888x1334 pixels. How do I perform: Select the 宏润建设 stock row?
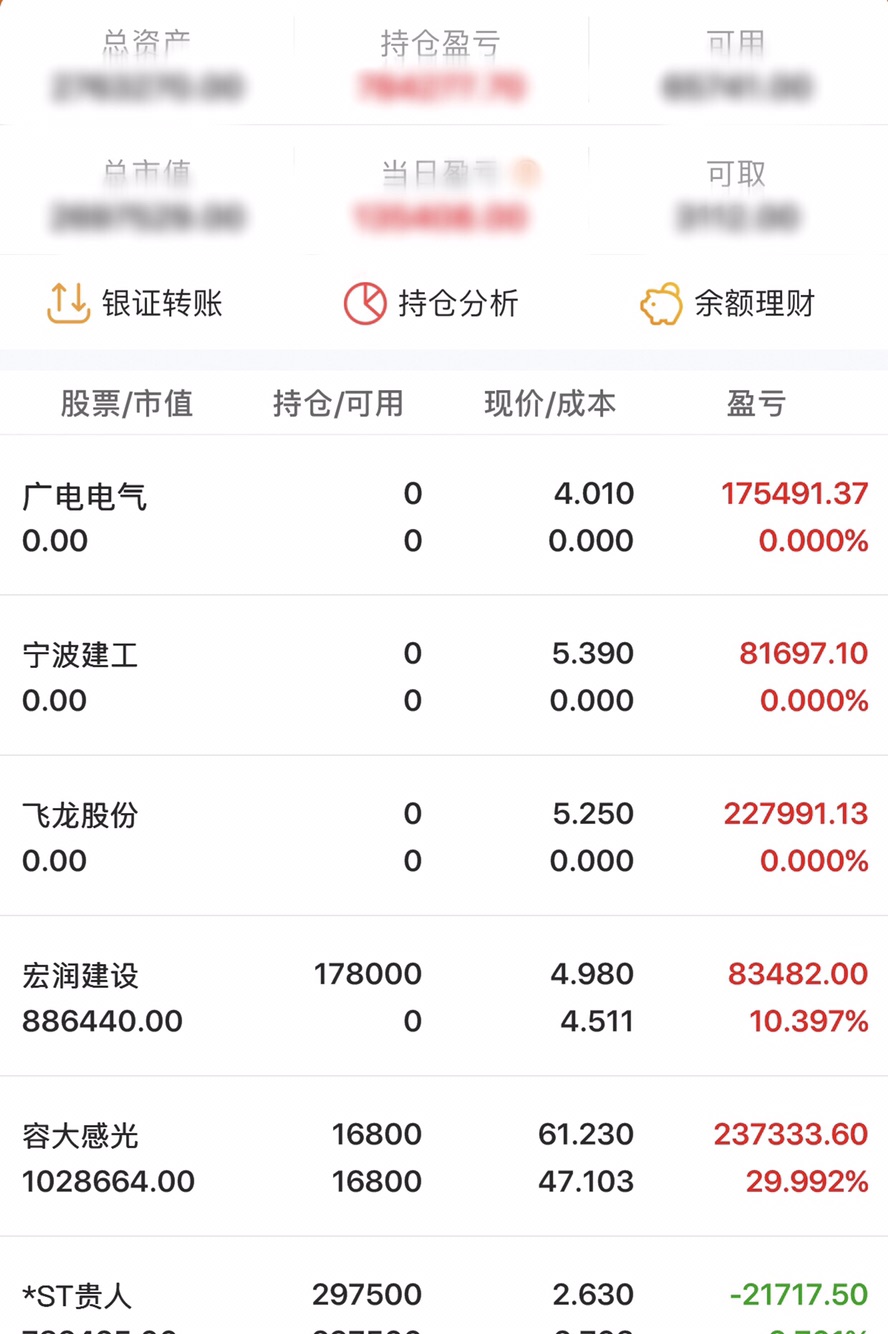click(x=444, y=997)
